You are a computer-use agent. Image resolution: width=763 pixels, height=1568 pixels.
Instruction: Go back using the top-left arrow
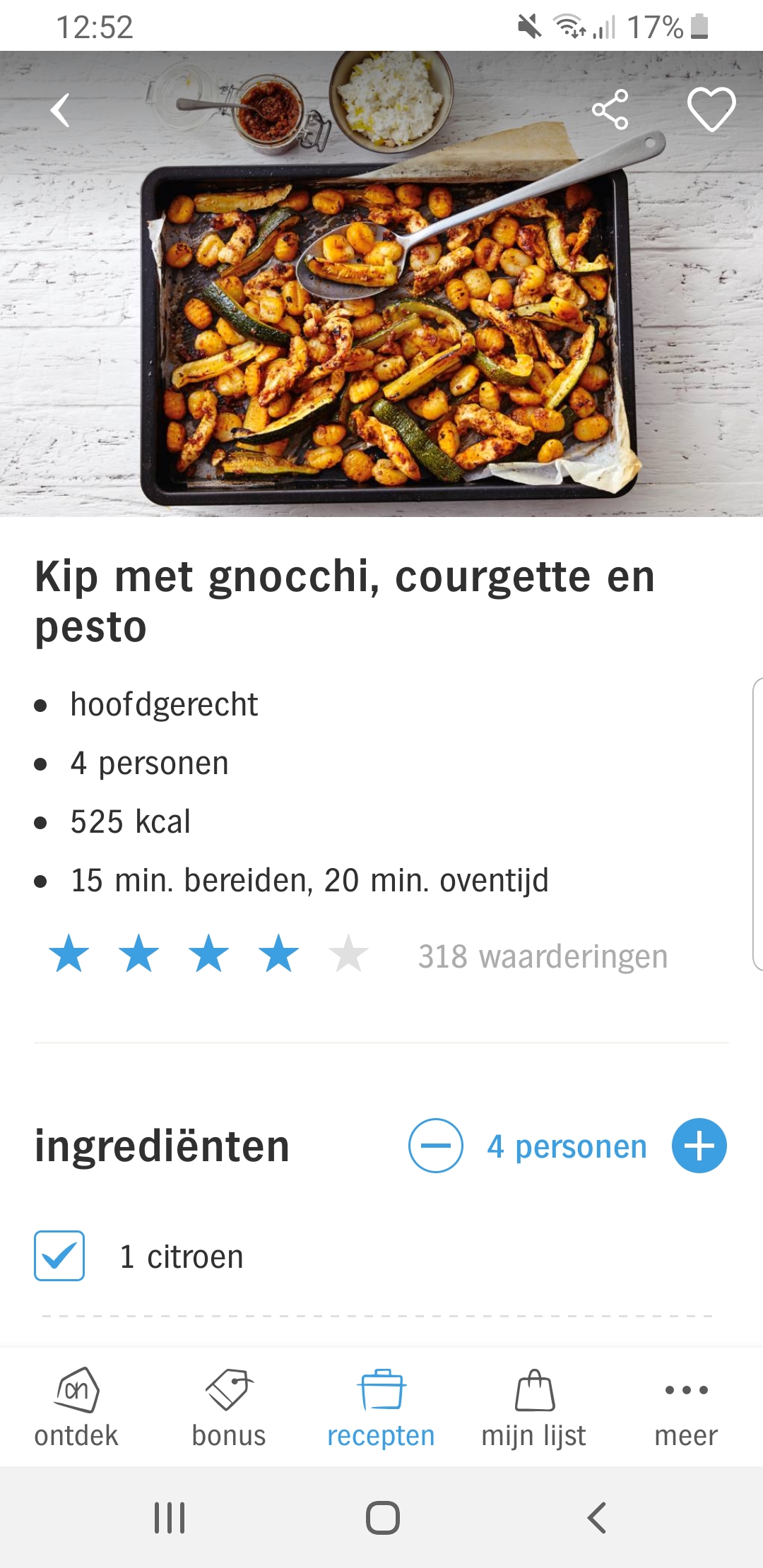[x=61, y=110]
